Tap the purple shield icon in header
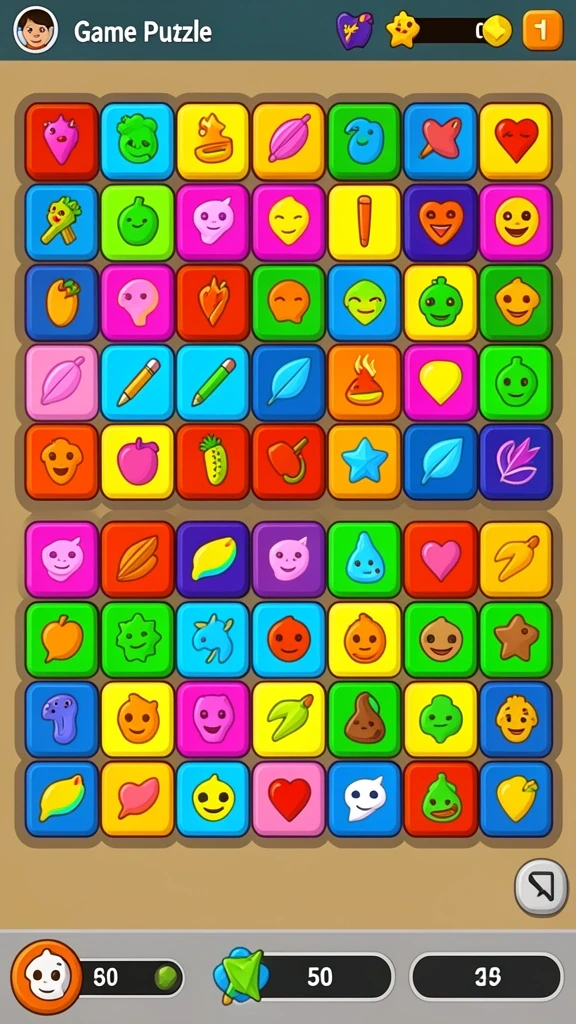Image resolution: width=576 pixels, height=1024 pixels. point(355,31)
